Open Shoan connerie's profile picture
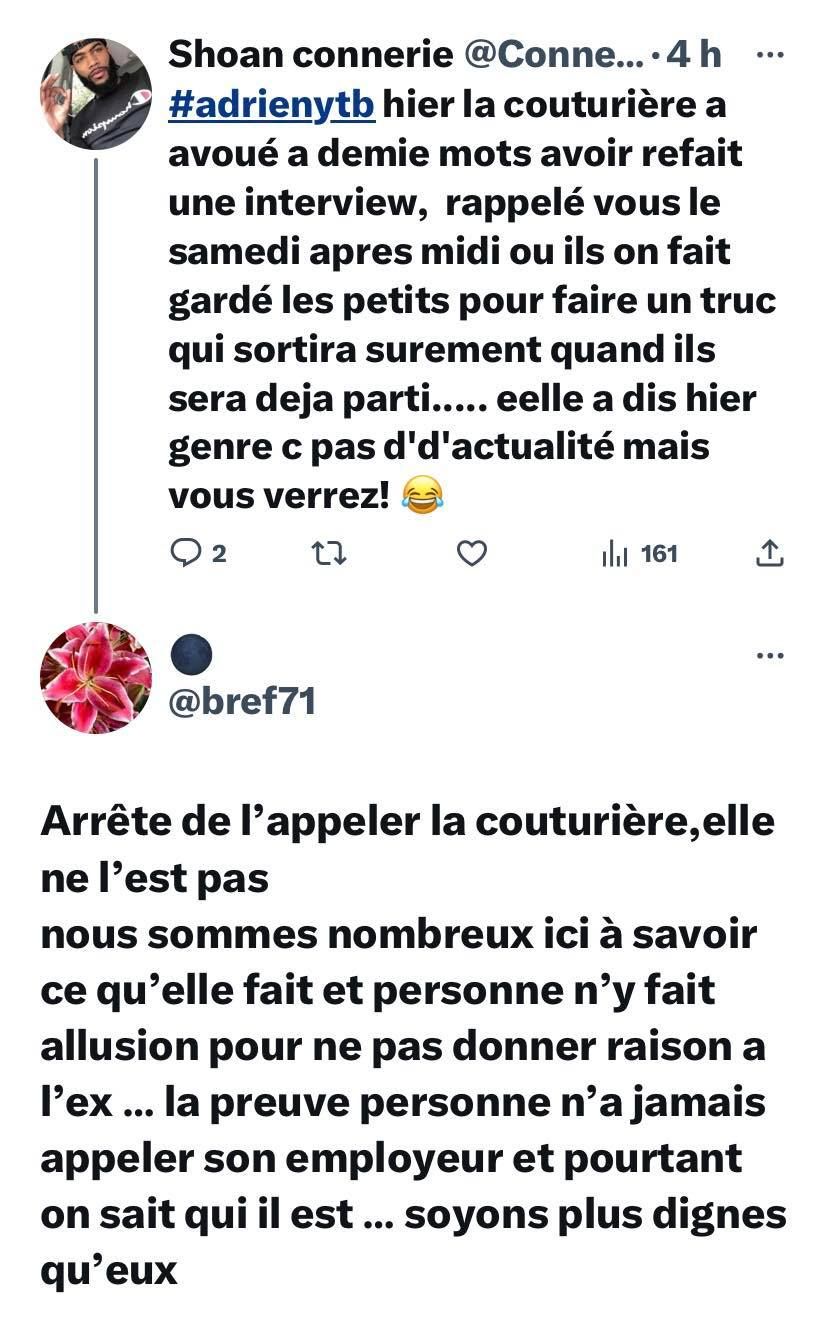Image resolution: width=828 pixels, height=1328 pixels. 96,94
